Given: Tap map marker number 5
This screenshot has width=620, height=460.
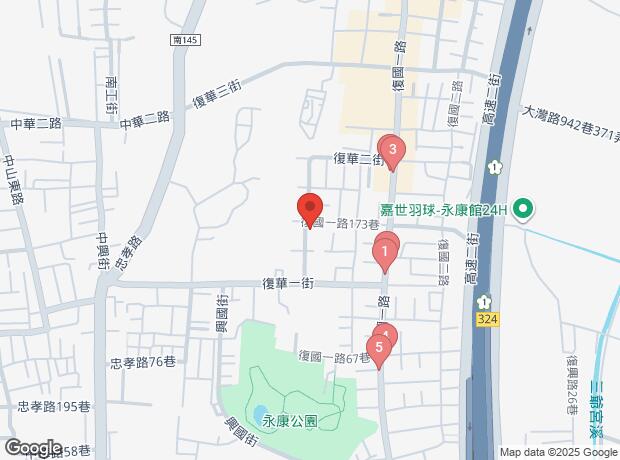Looking at the screenshot, I should (x=378, y=348).
